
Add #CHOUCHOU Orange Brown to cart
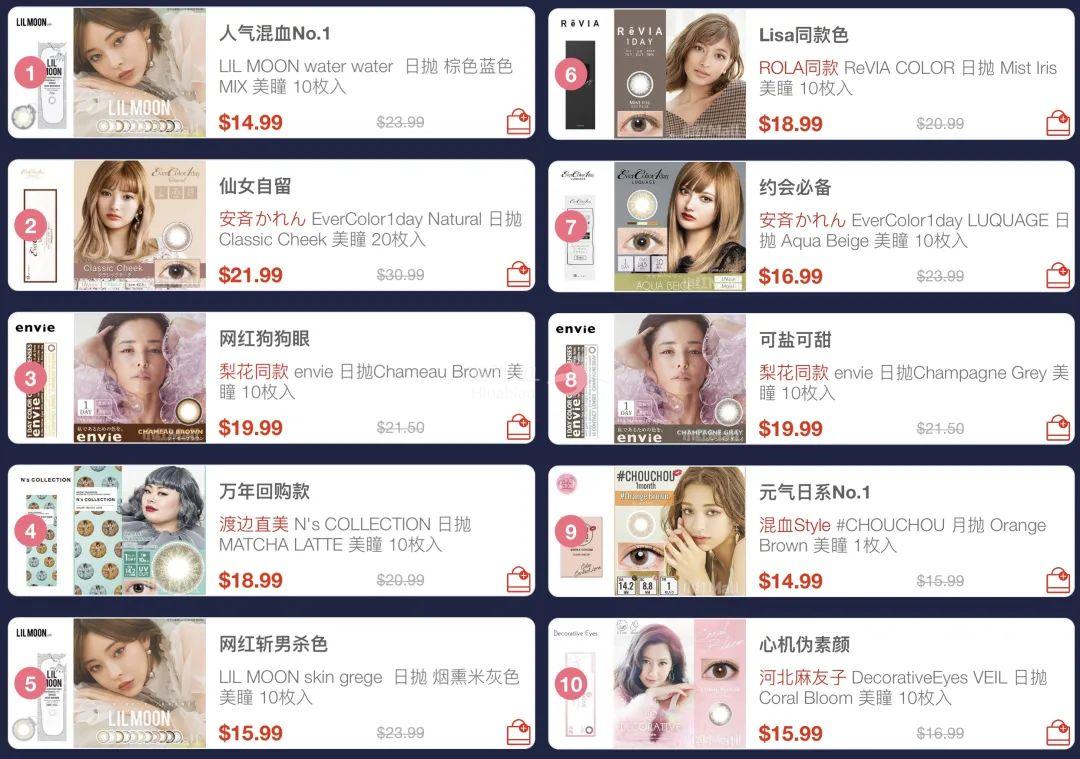pyautogui.click(x=1058, y=580)
